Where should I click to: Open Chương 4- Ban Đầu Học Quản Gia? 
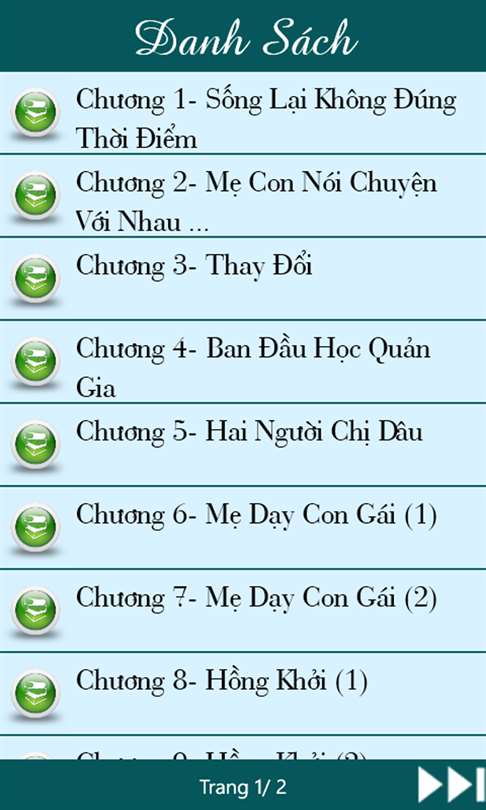click(x=243, y=362)
